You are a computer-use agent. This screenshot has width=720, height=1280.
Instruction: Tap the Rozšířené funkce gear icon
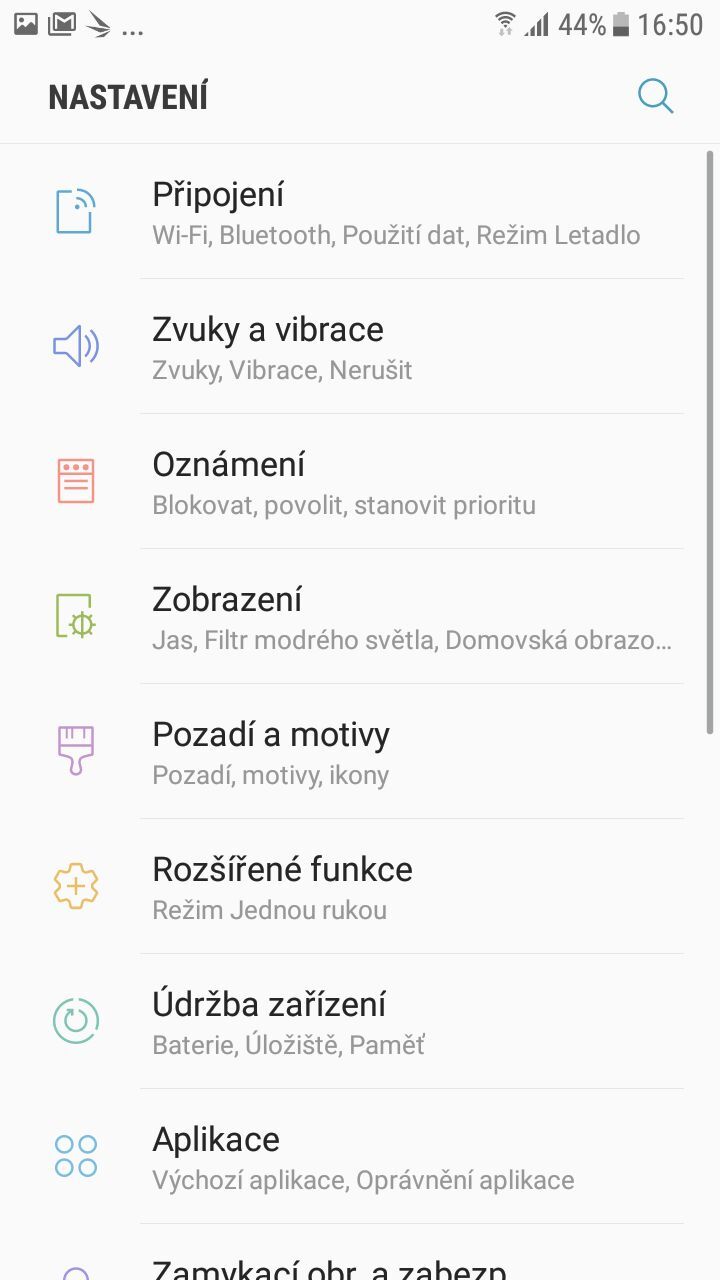click(75, 886)
